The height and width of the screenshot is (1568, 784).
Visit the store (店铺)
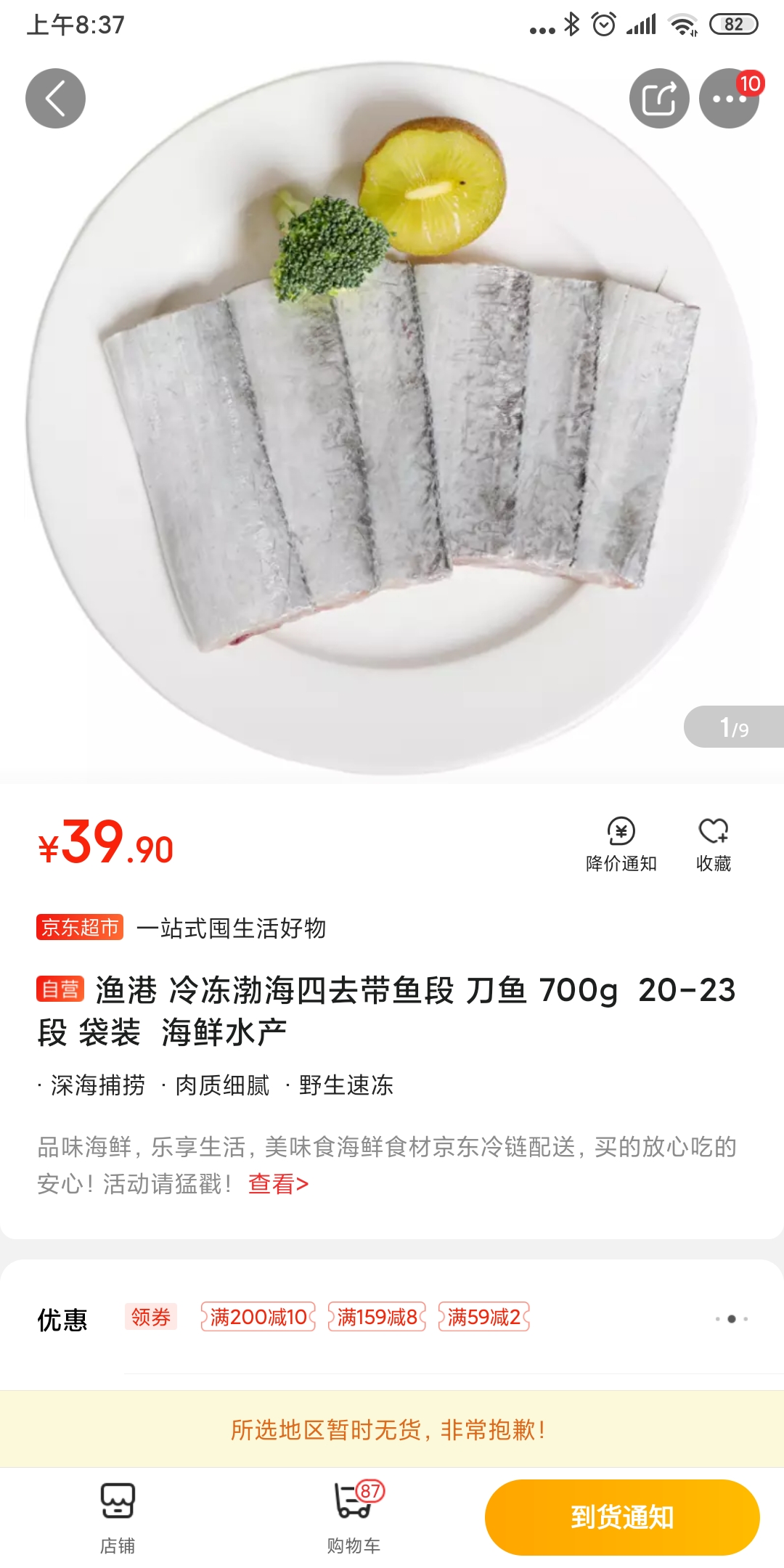point(118,1516)
